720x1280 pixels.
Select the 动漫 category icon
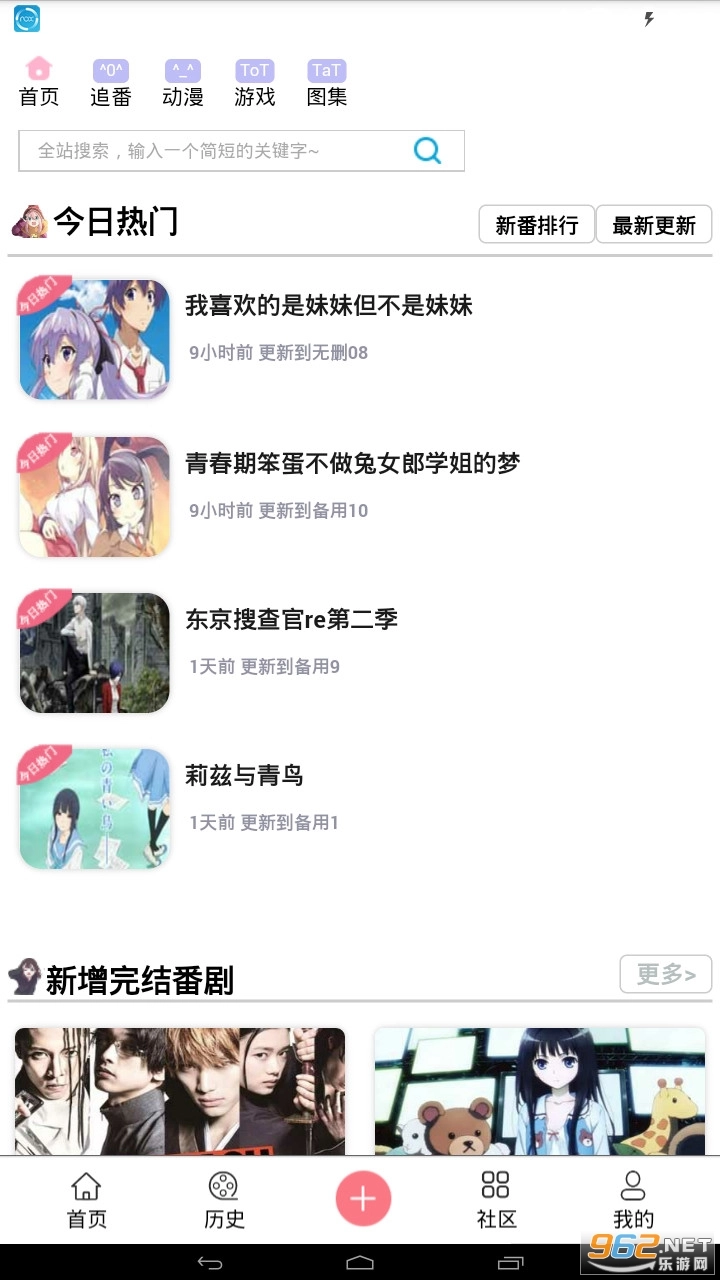click(x=182, y=70)
